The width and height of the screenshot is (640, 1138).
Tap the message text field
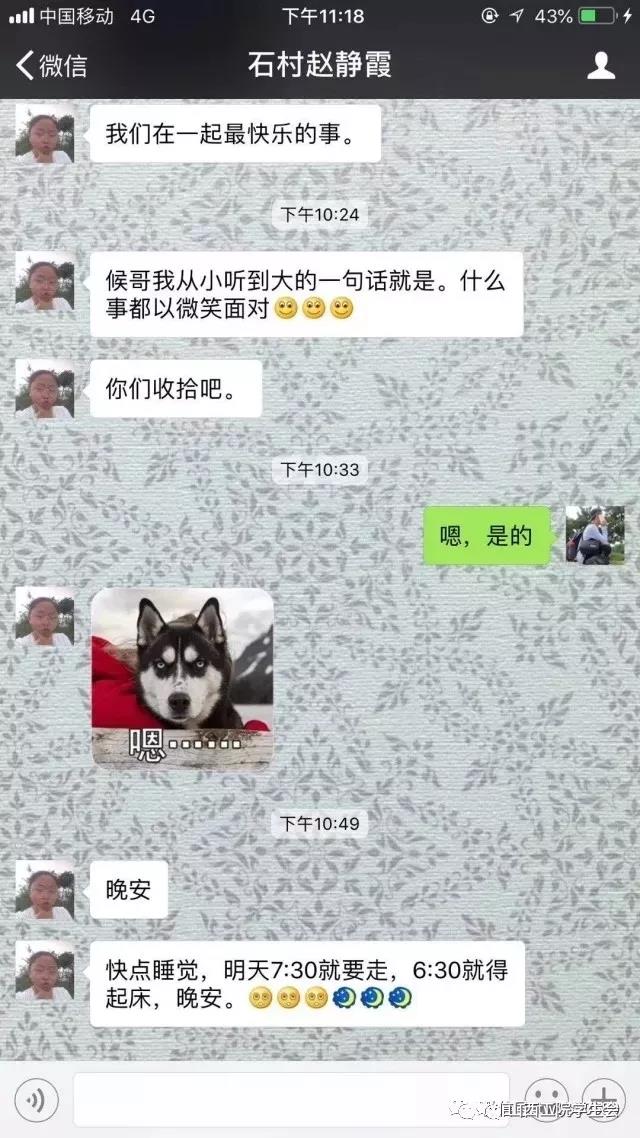point(290,1101)
